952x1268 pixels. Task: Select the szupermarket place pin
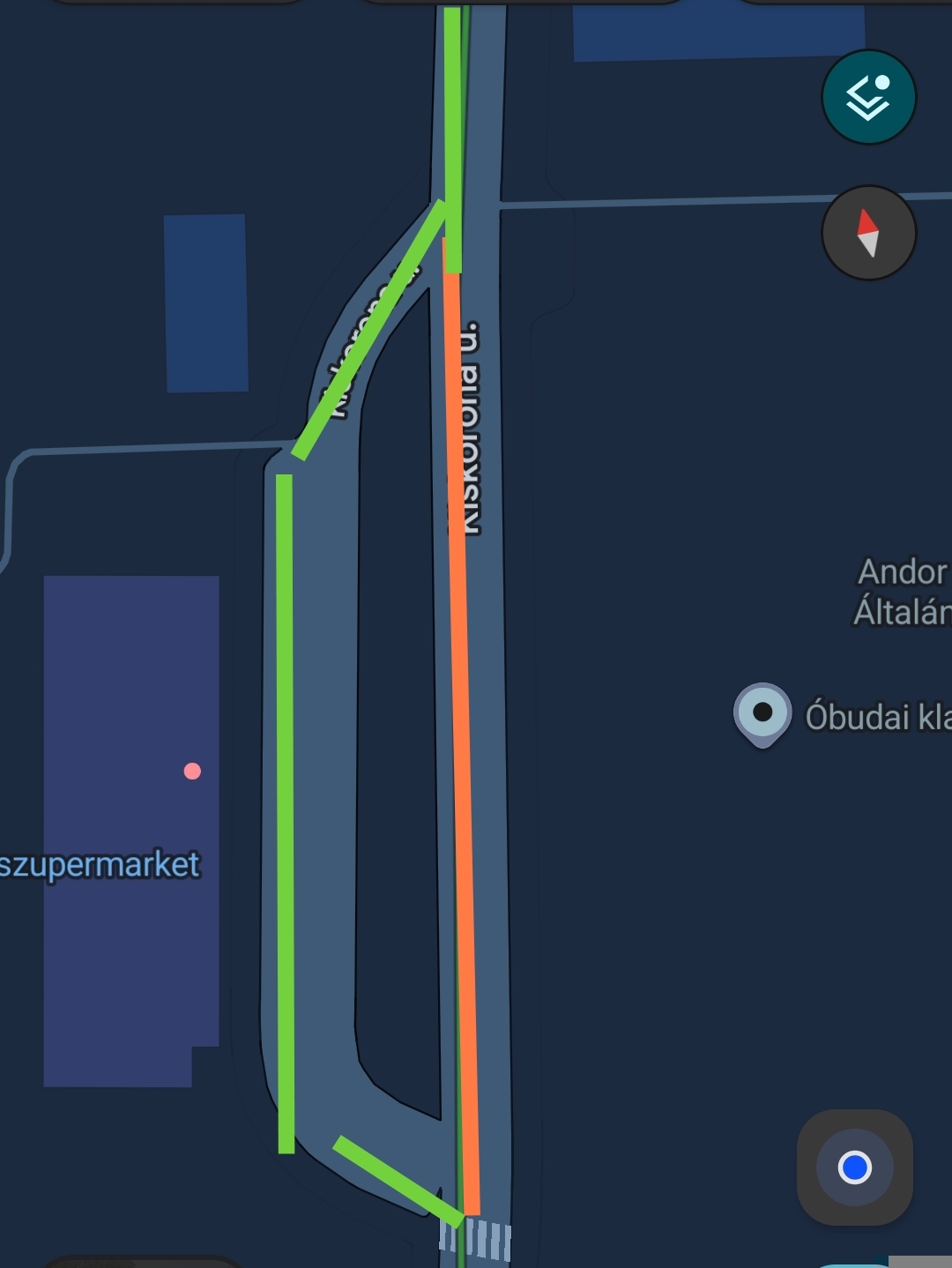pos(192,772)
